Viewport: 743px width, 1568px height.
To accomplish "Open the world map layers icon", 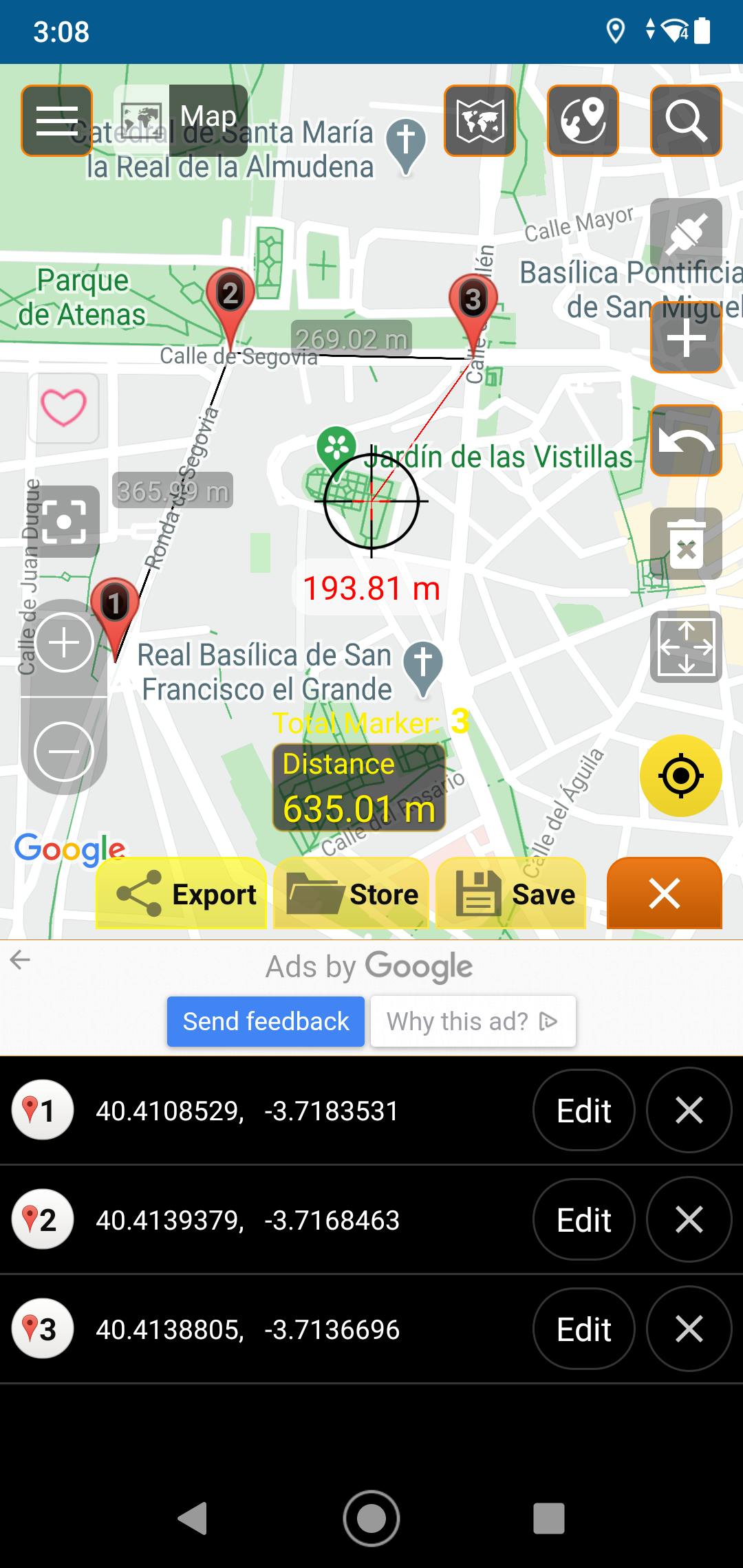I will [480, 121].
